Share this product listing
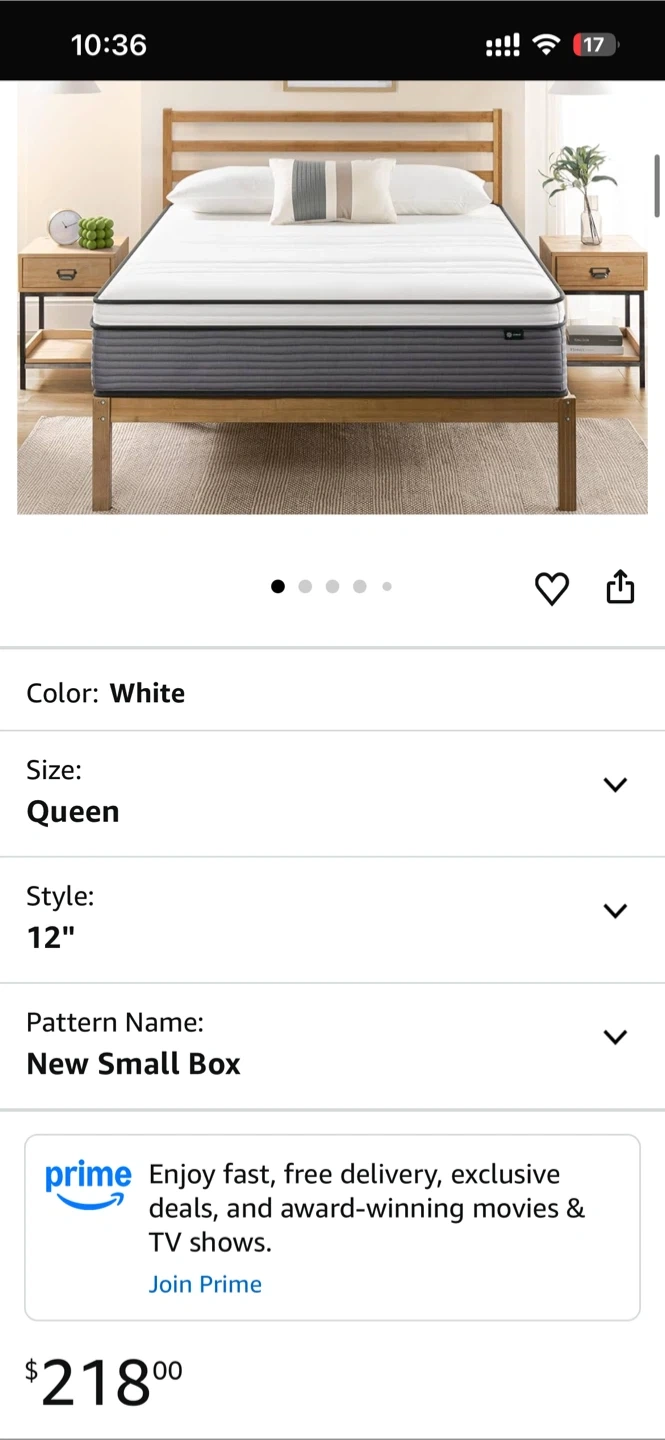The image size is (665, 1440). click(620, 587)
